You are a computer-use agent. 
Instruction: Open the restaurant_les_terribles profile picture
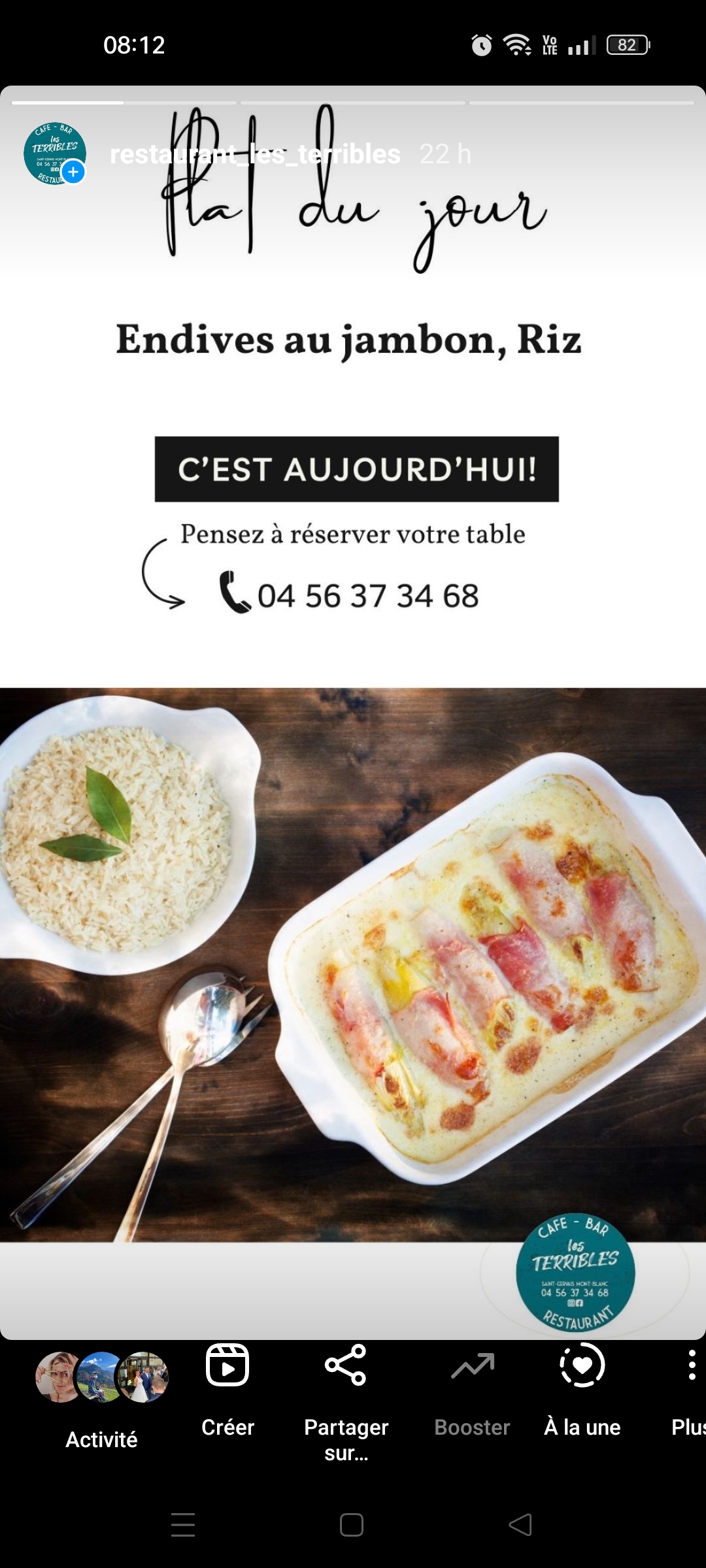54,154
